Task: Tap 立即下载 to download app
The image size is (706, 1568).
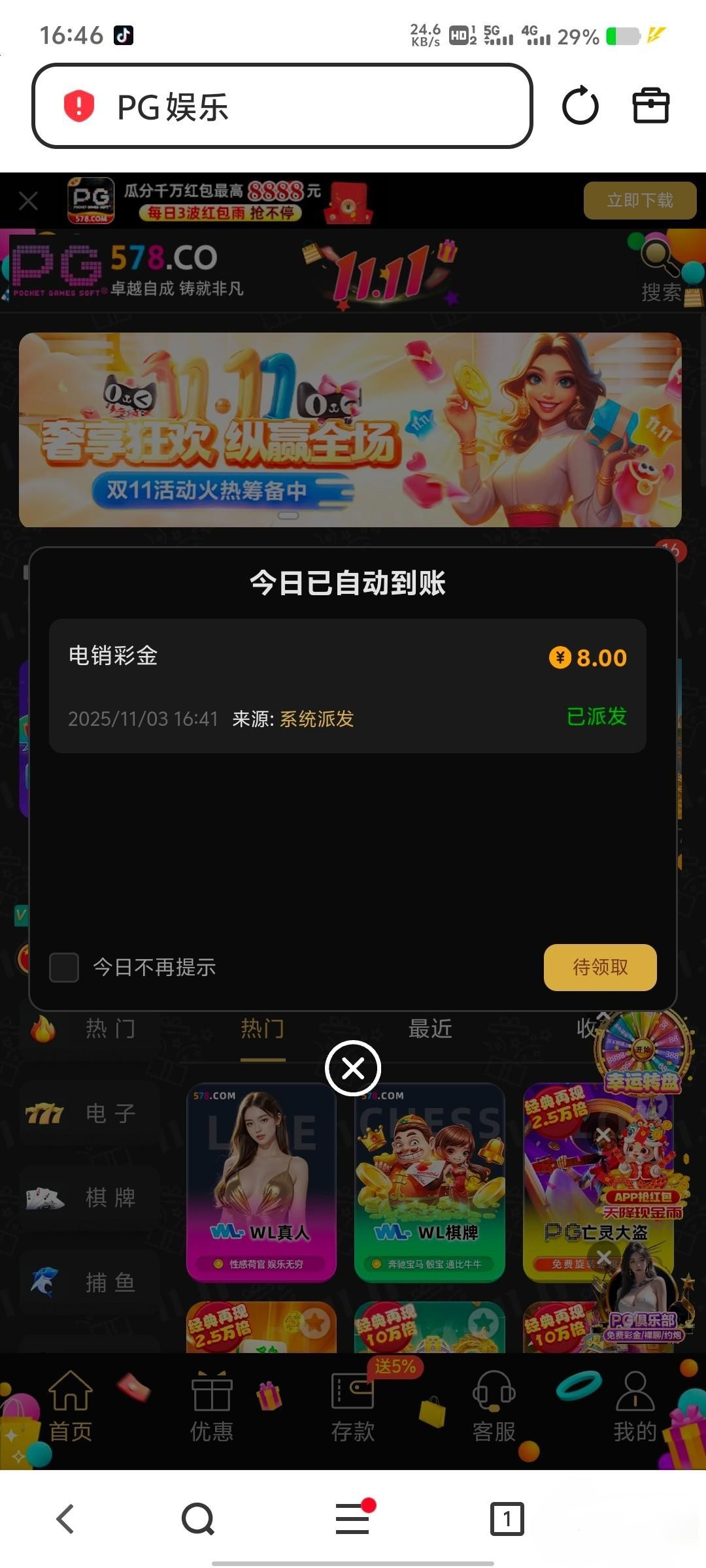Action: (x=639, y=201)
